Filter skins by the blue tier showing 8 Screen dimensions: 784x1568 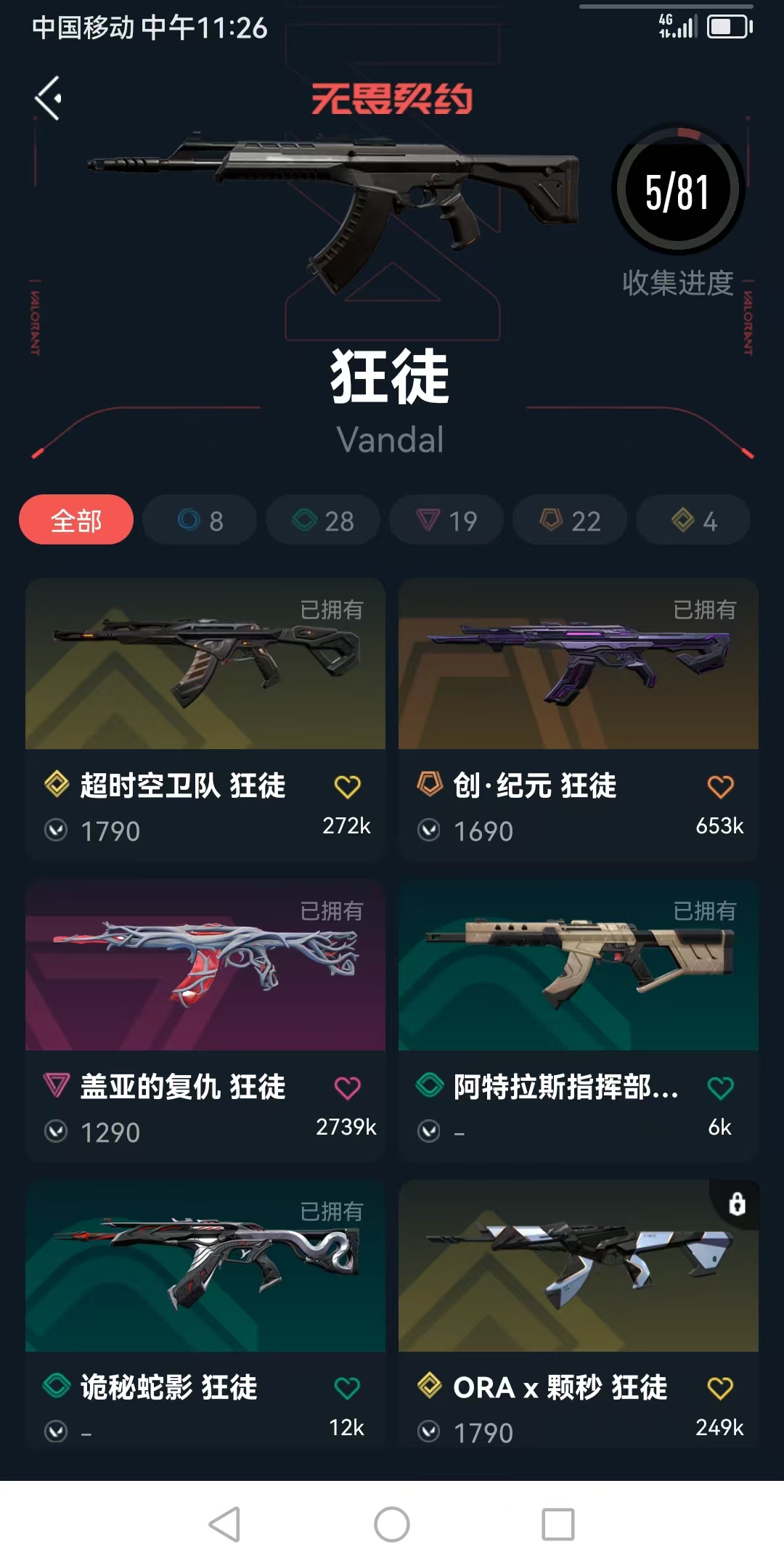(x=200, y=520)
